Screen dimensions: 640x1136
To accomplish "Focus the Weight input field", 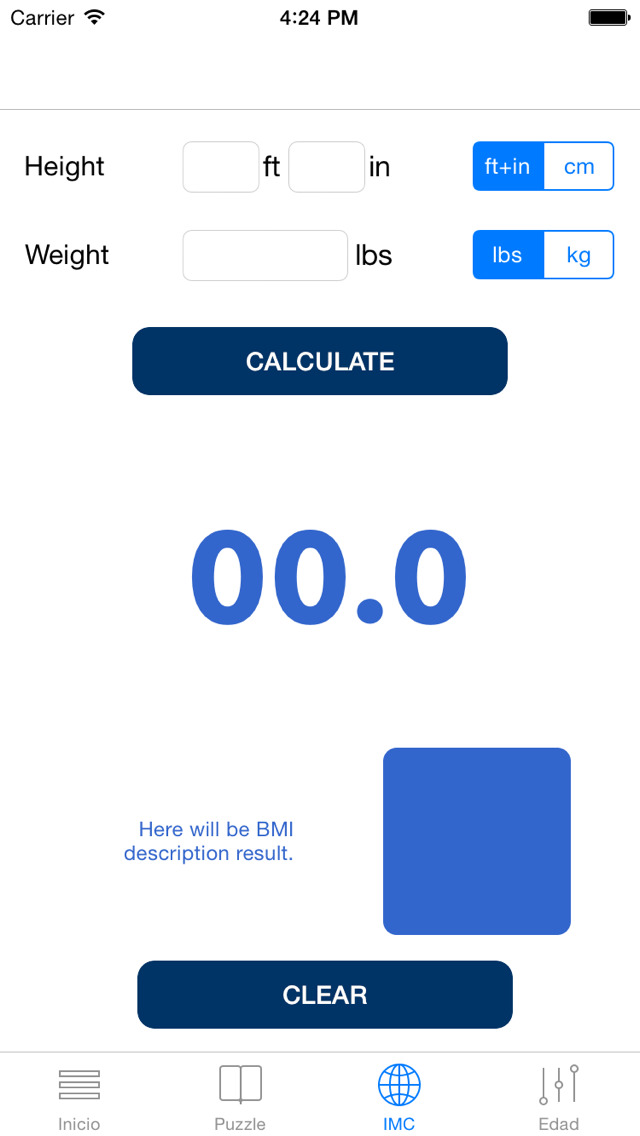I will coord(265,255).
